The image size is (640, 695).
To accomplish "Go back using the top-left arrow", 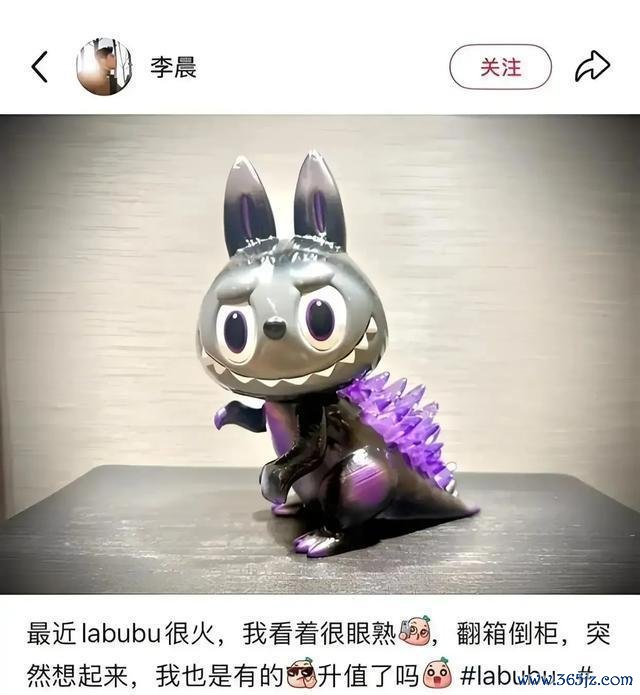I will tap(39, 67).
